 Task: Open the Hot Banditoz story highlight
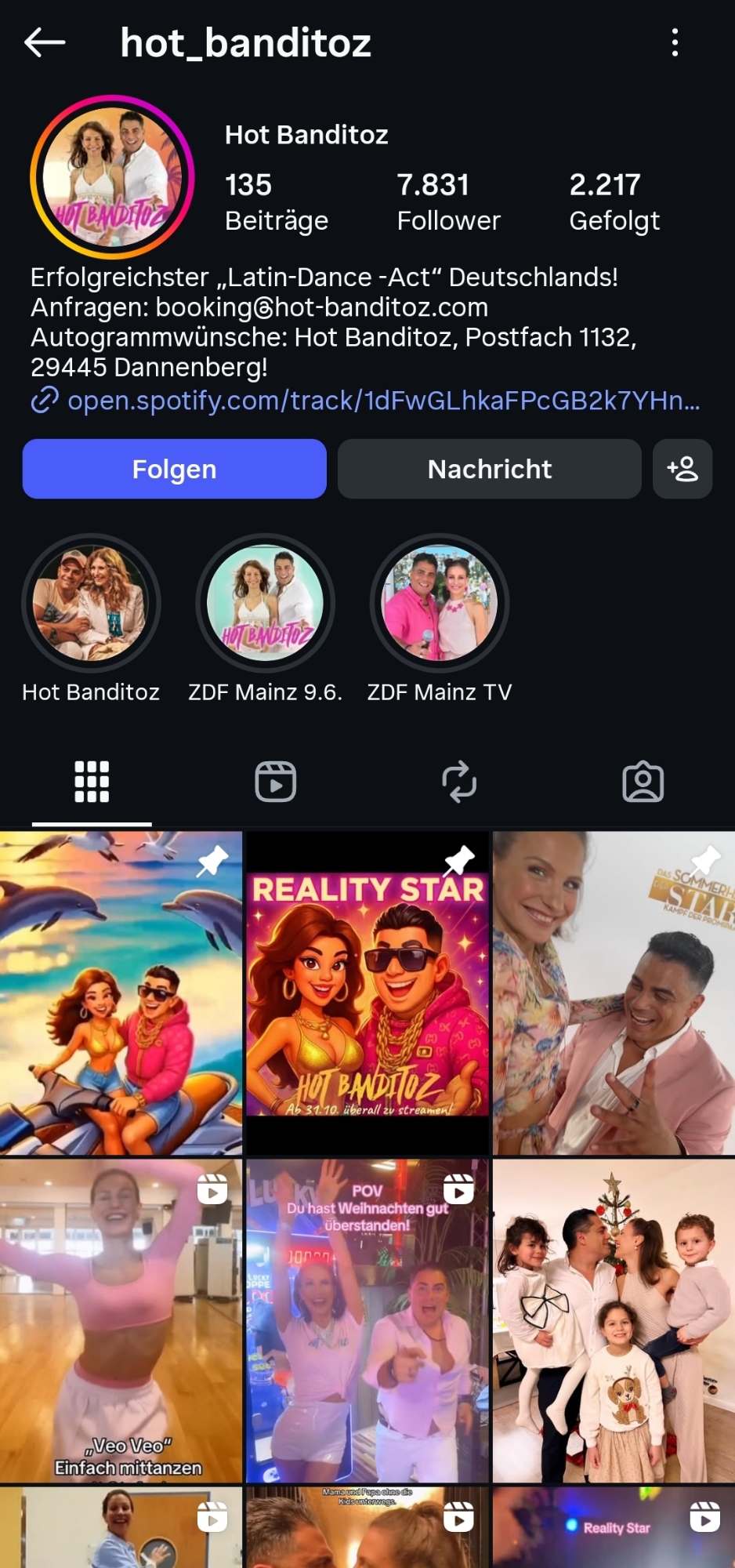[91, 604]
